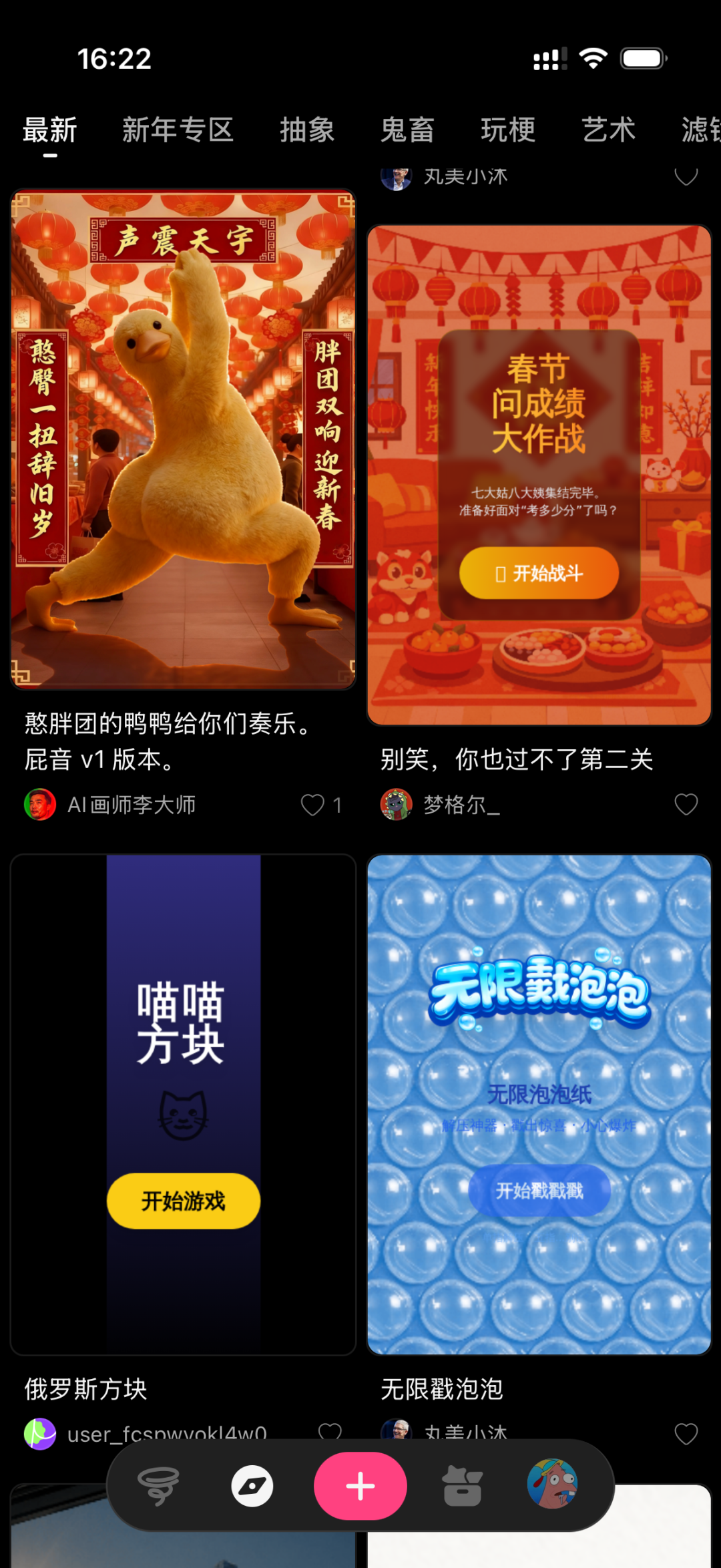The width and height of the screenshot is (721, 1568).
Task: Open my profile avatar in bottom bar
Action: pyautogui.click(x=552, y=1484)
